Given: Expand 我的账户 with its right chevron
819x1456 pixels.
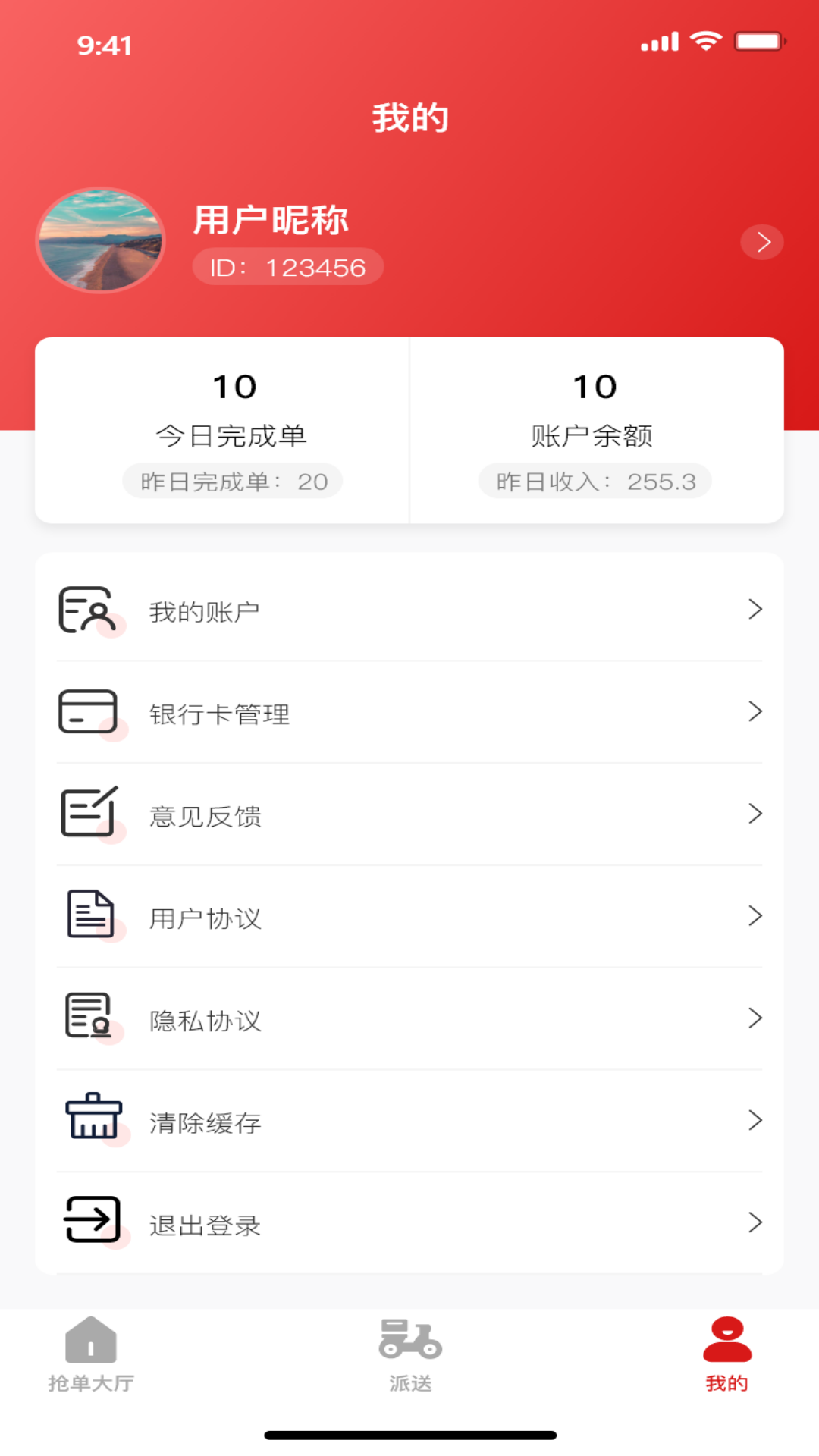Looking at the screenshot, I should pos(755,609).
